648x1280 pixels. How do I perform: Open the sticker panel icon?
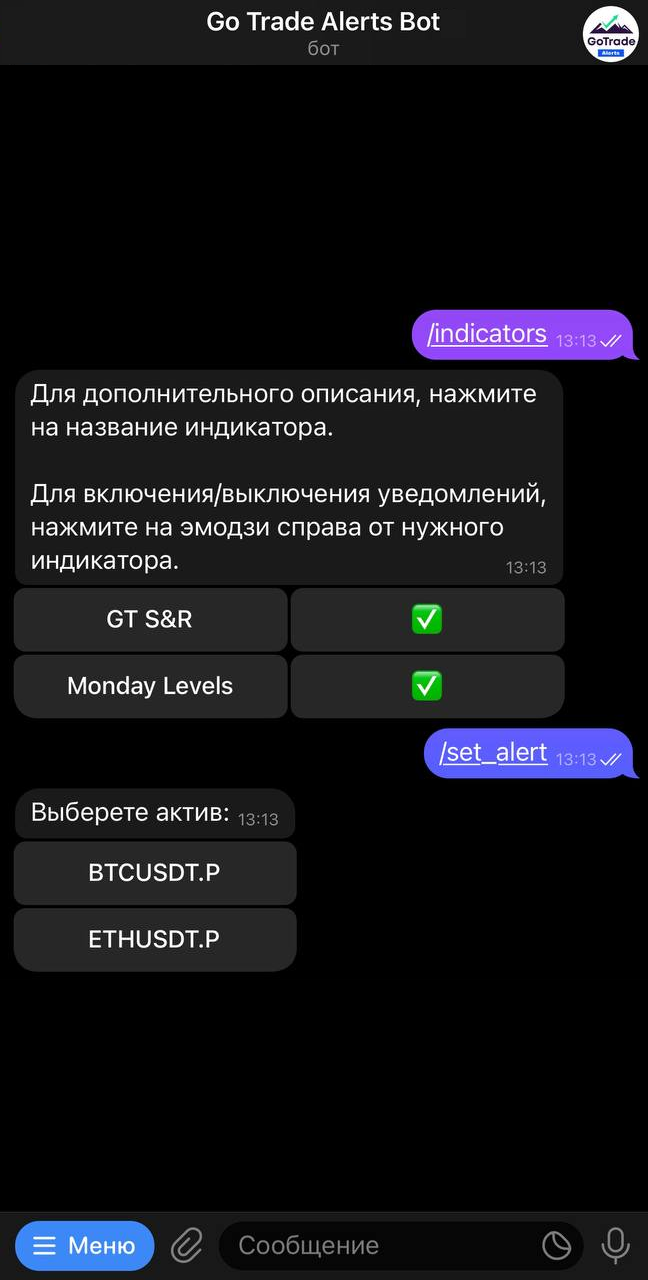(556, 1246)
